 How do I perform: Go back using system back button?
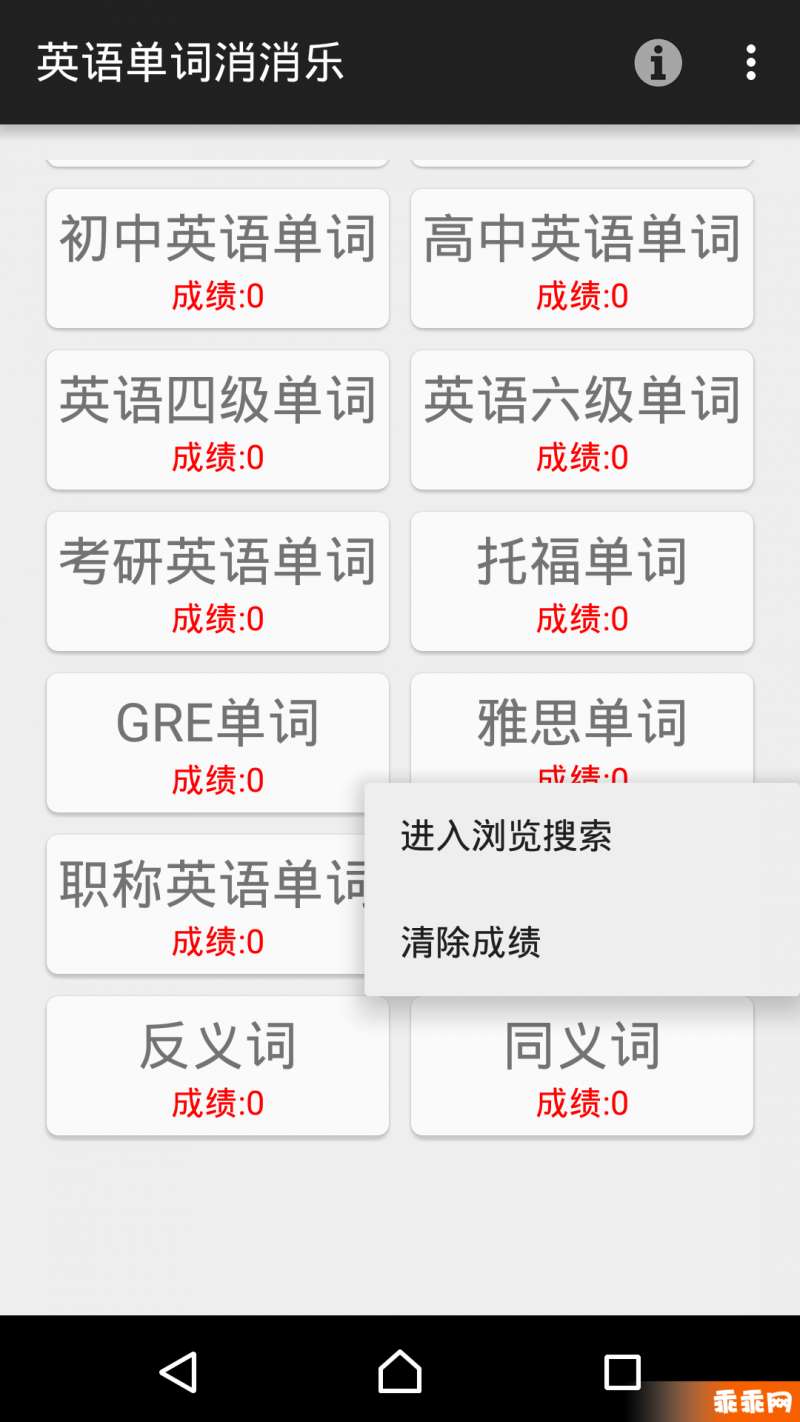(x=178, y=1372)
